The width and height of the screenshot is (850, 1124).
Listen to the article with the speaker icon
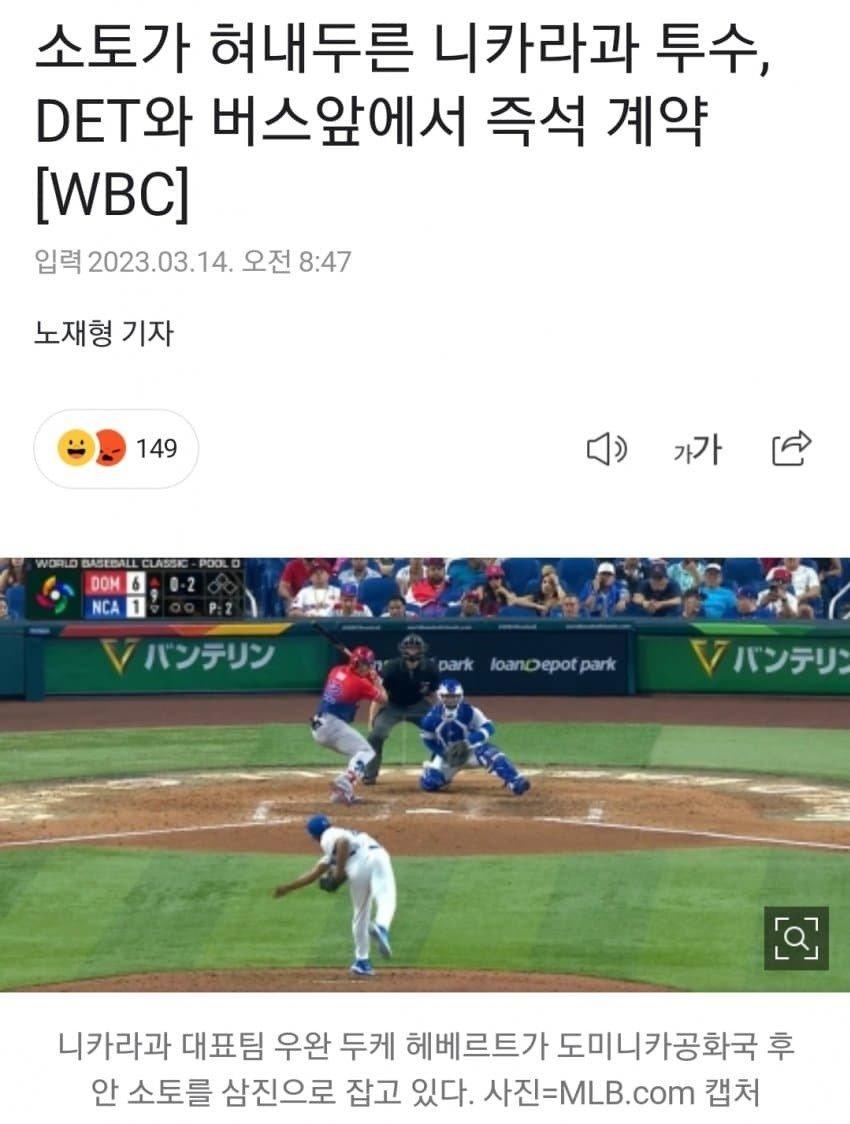606,450
